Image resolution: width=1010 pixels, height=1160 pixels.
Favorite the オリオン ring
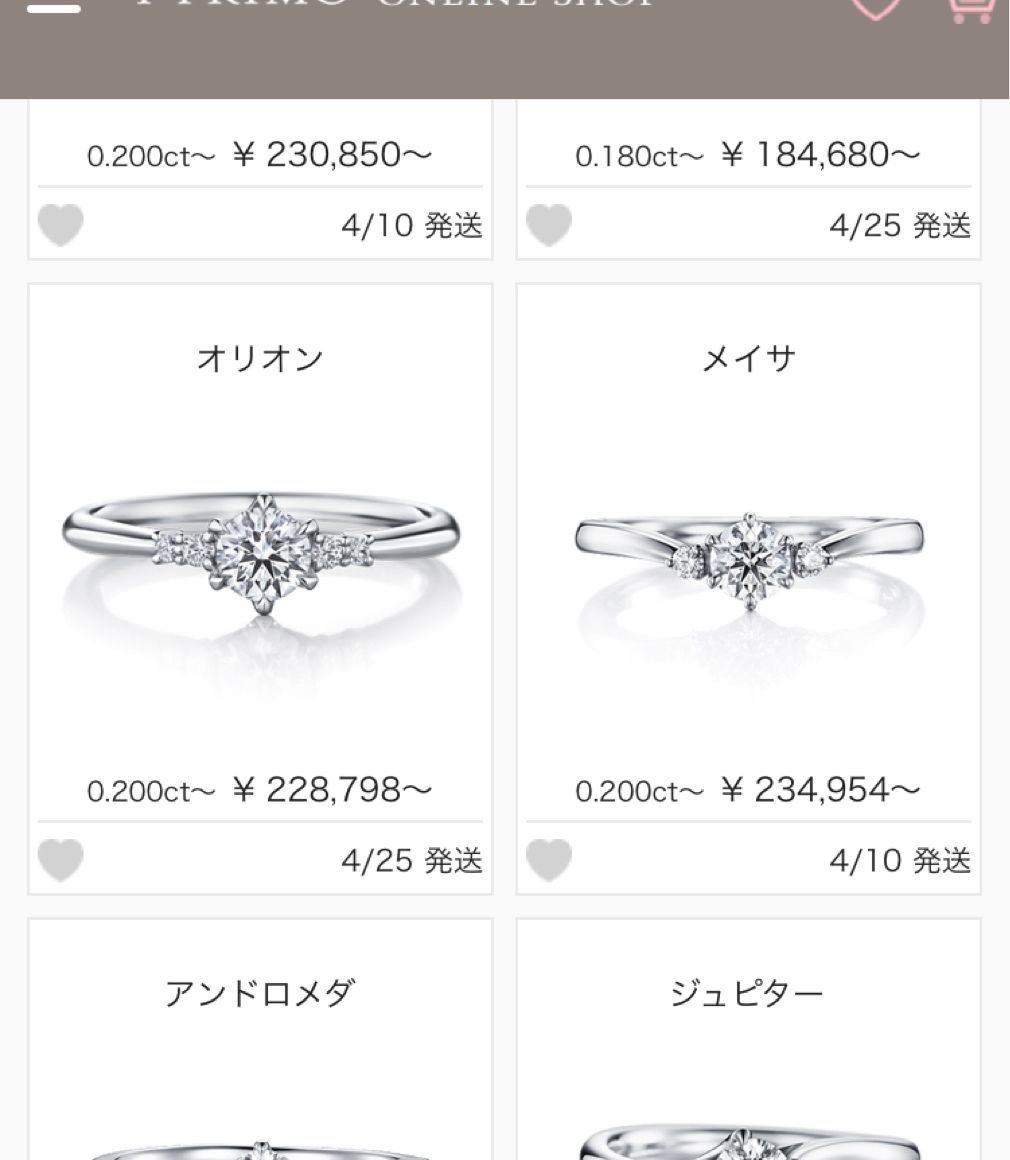pos(61,860)
